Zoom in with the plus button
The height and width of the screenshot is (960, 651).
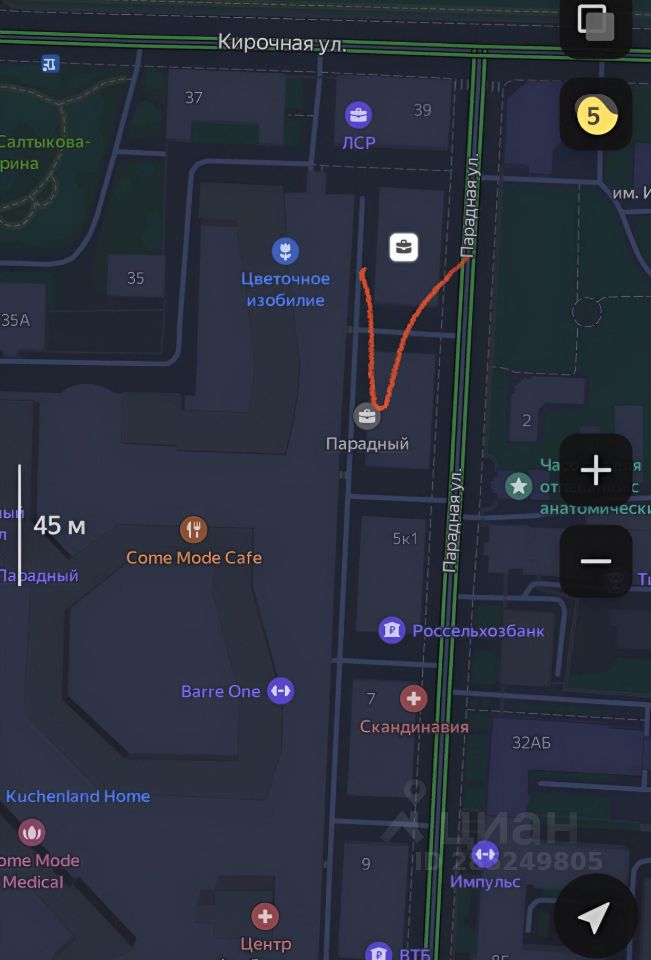(596, 470)
